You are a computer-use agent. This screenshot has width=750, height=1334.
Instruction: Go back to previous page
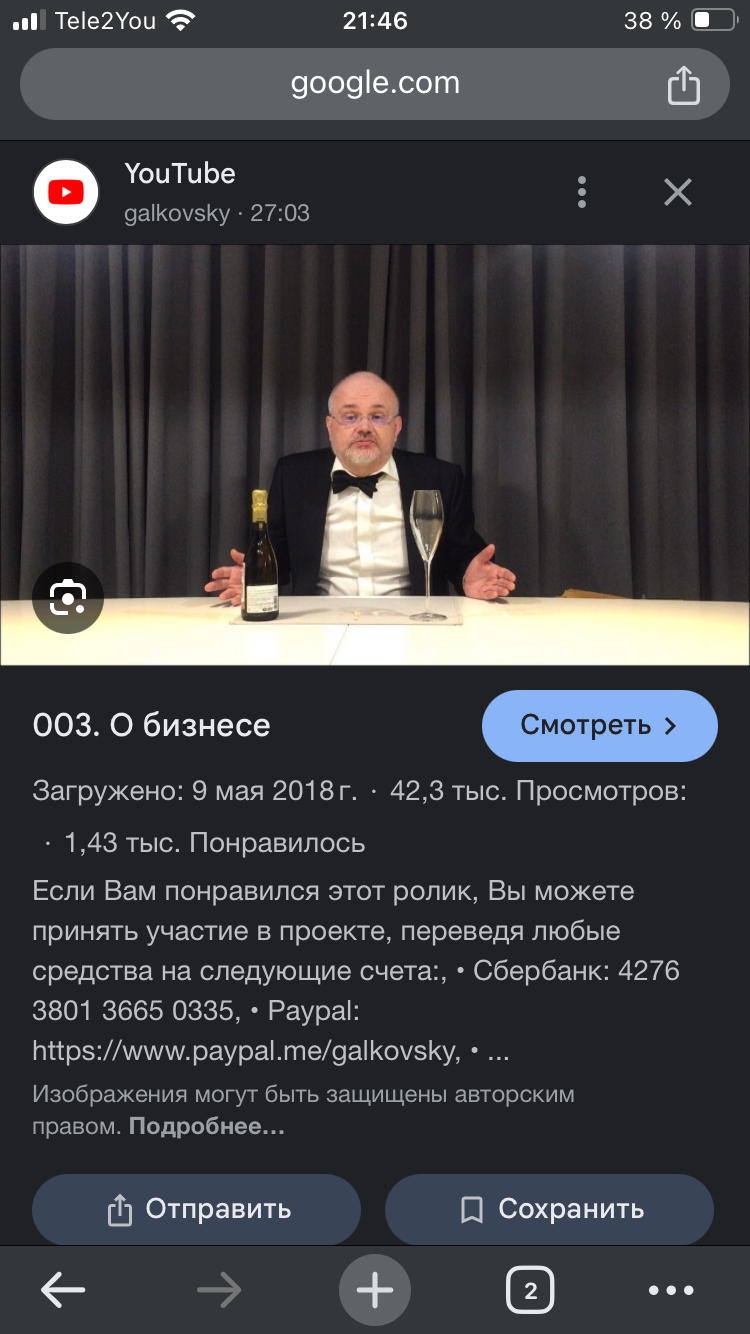pos(62,1291)
